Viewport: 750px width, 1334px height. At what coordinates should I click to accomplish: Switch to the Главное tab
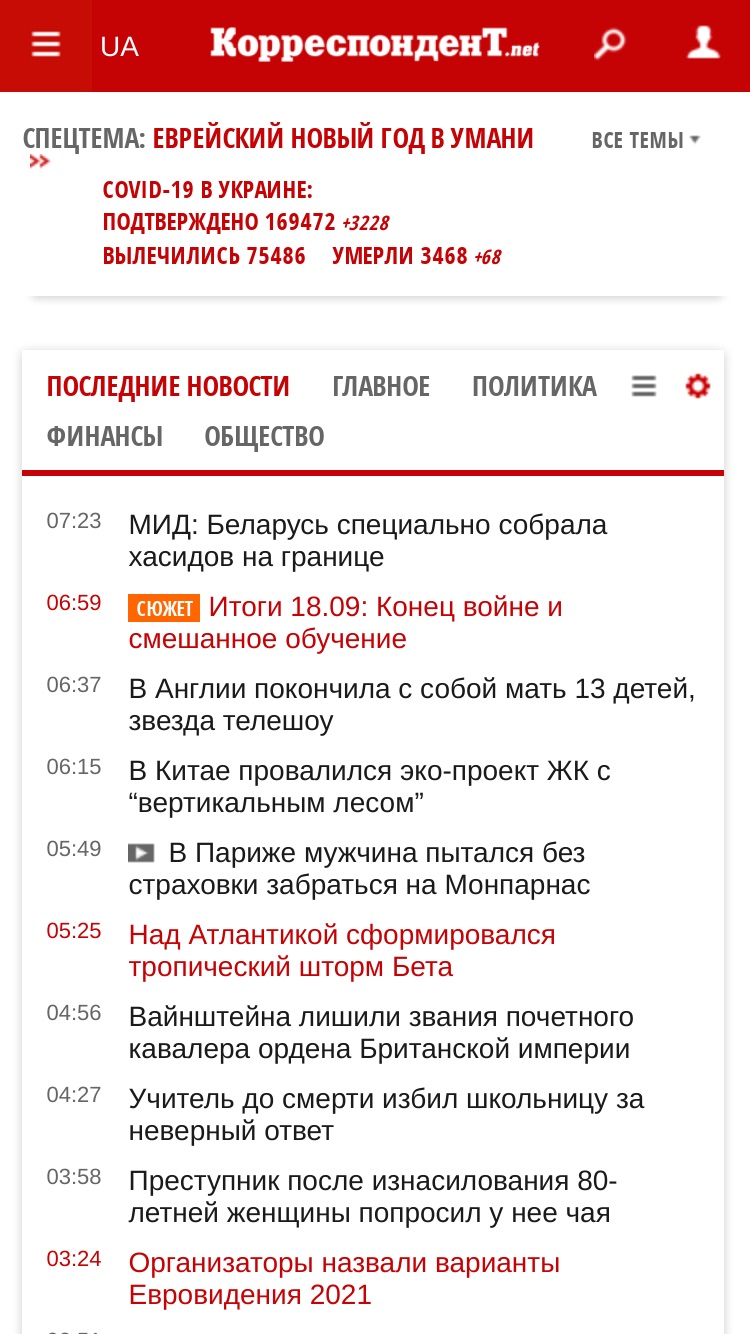[x=381, y=386]
